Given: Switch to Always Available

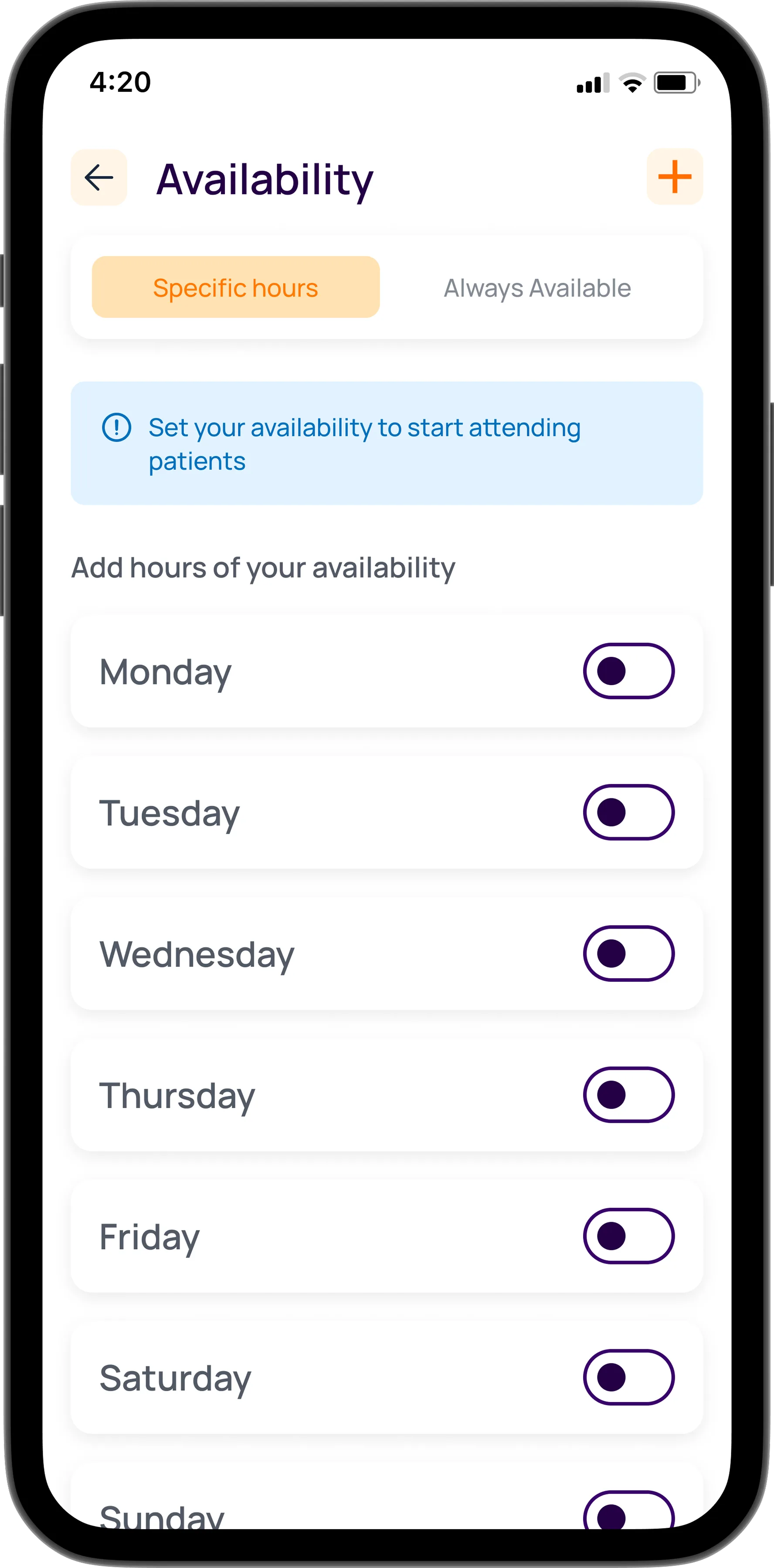Looking at the screenshot, I should [x=537, y=288].
